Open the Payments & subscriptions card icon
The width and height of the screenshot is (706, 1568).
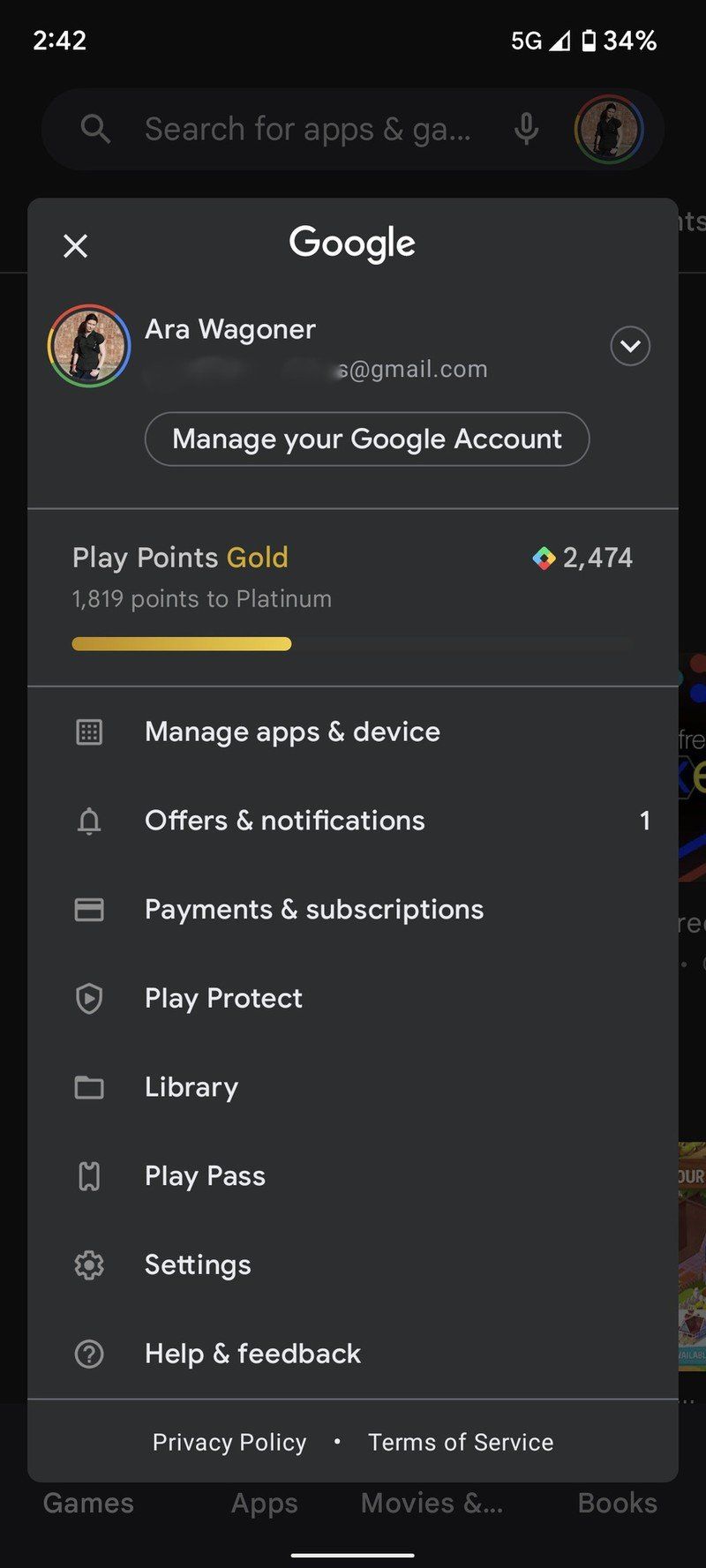pos(88,910)
